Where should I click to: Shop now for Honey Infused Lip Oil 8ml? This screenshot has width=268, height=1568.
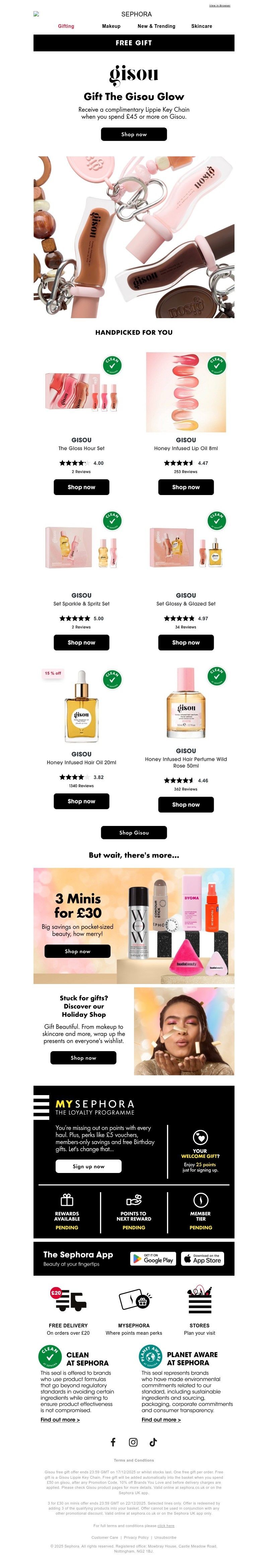pyautogui.click(x=186, y=487)
